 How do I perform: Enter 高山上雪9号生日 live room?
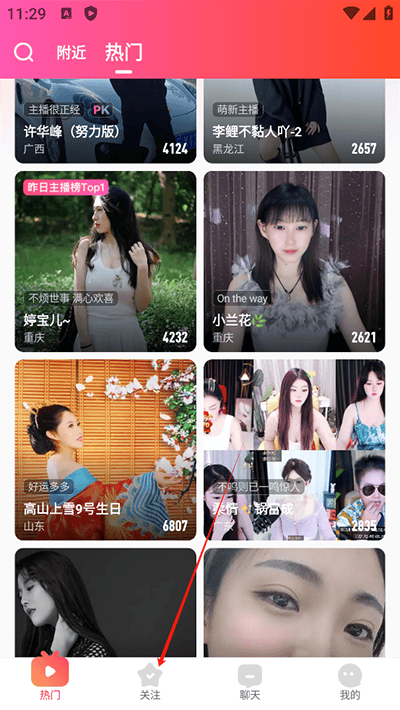click(x=106, y=450)
